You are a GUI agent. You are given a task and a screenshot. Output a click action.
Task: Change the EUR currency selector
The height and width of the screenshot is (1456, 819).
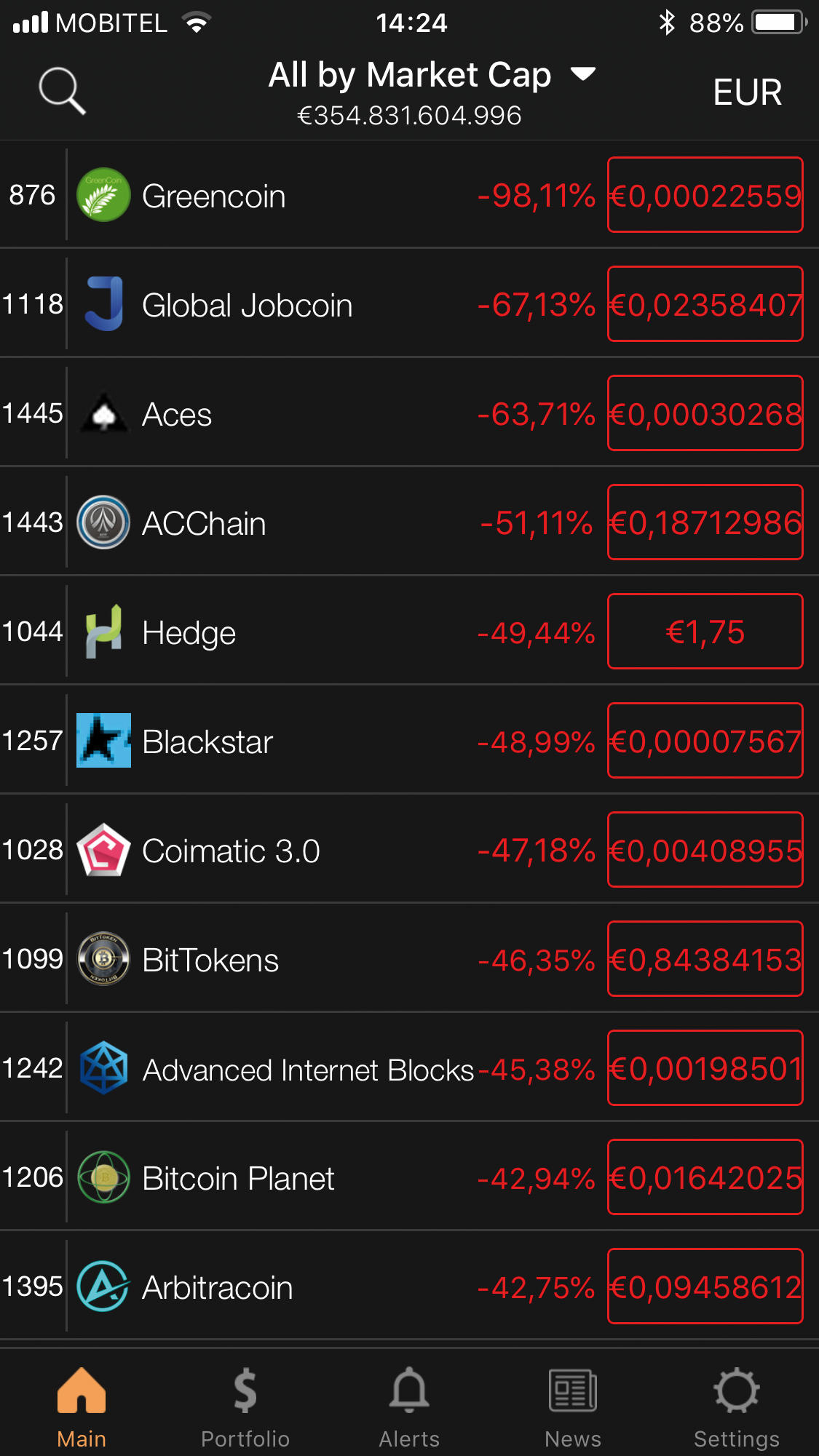pyautogui.click(x=747, y=92)
